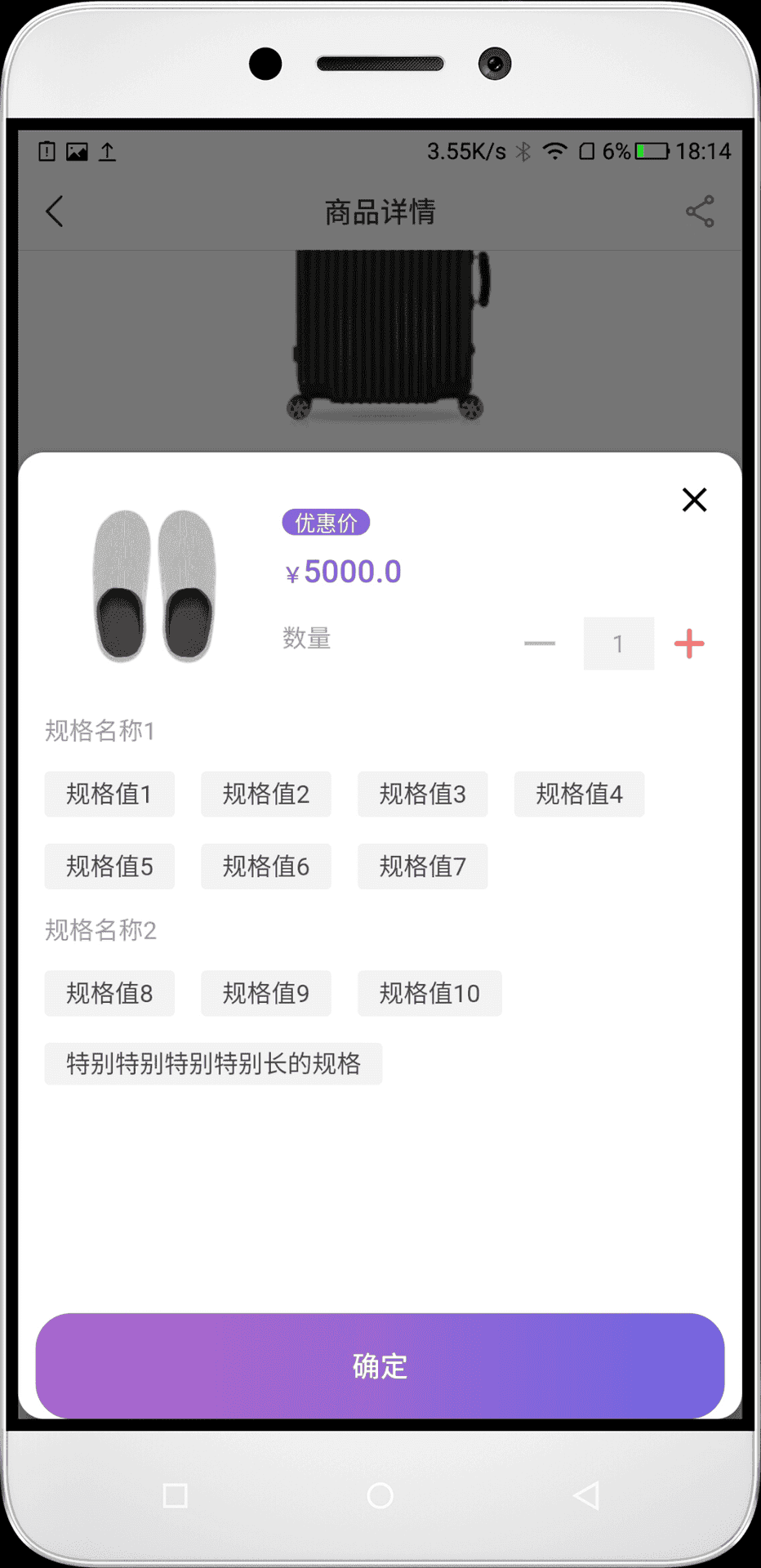Go back using the header arrow

pyautogui.click(x=55, y=212)
